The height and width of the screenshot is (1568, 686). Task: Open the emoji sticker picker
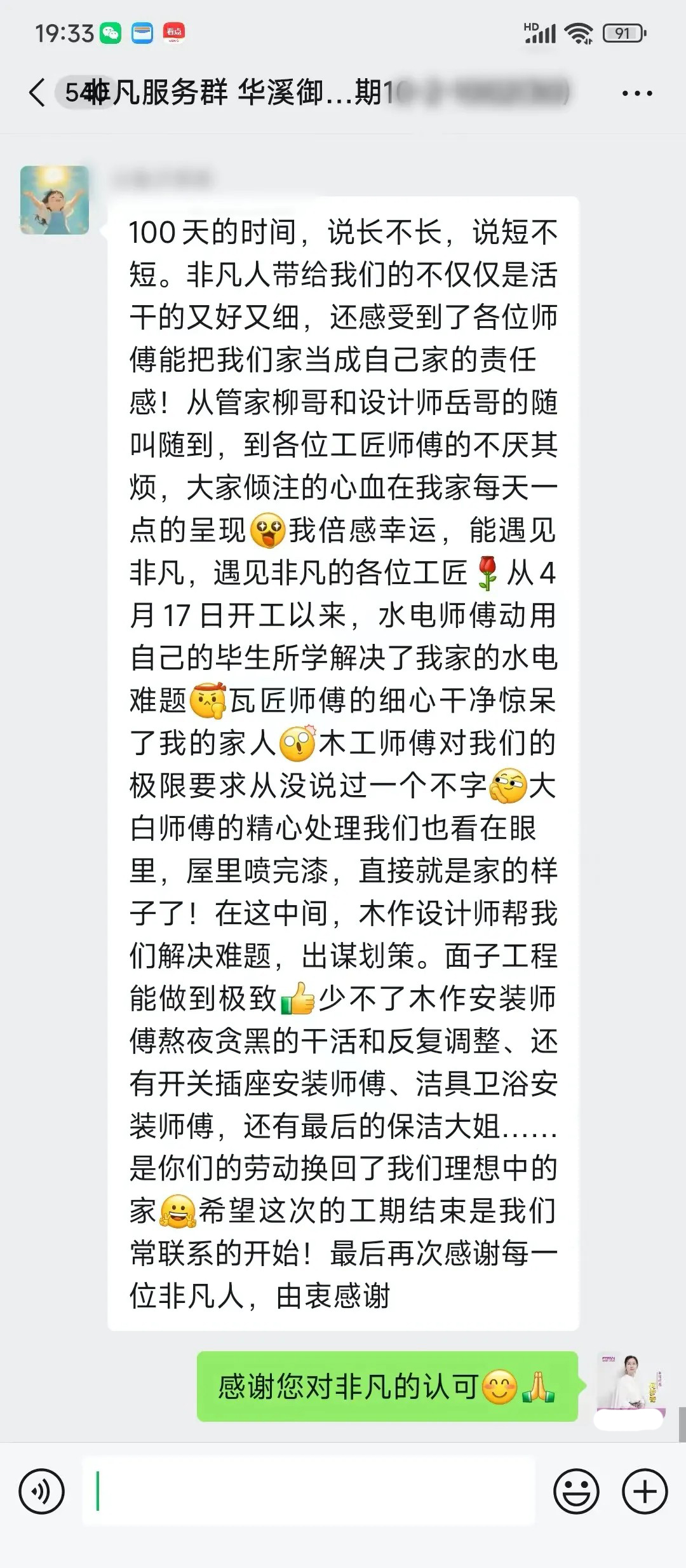tap(576, 1491)
